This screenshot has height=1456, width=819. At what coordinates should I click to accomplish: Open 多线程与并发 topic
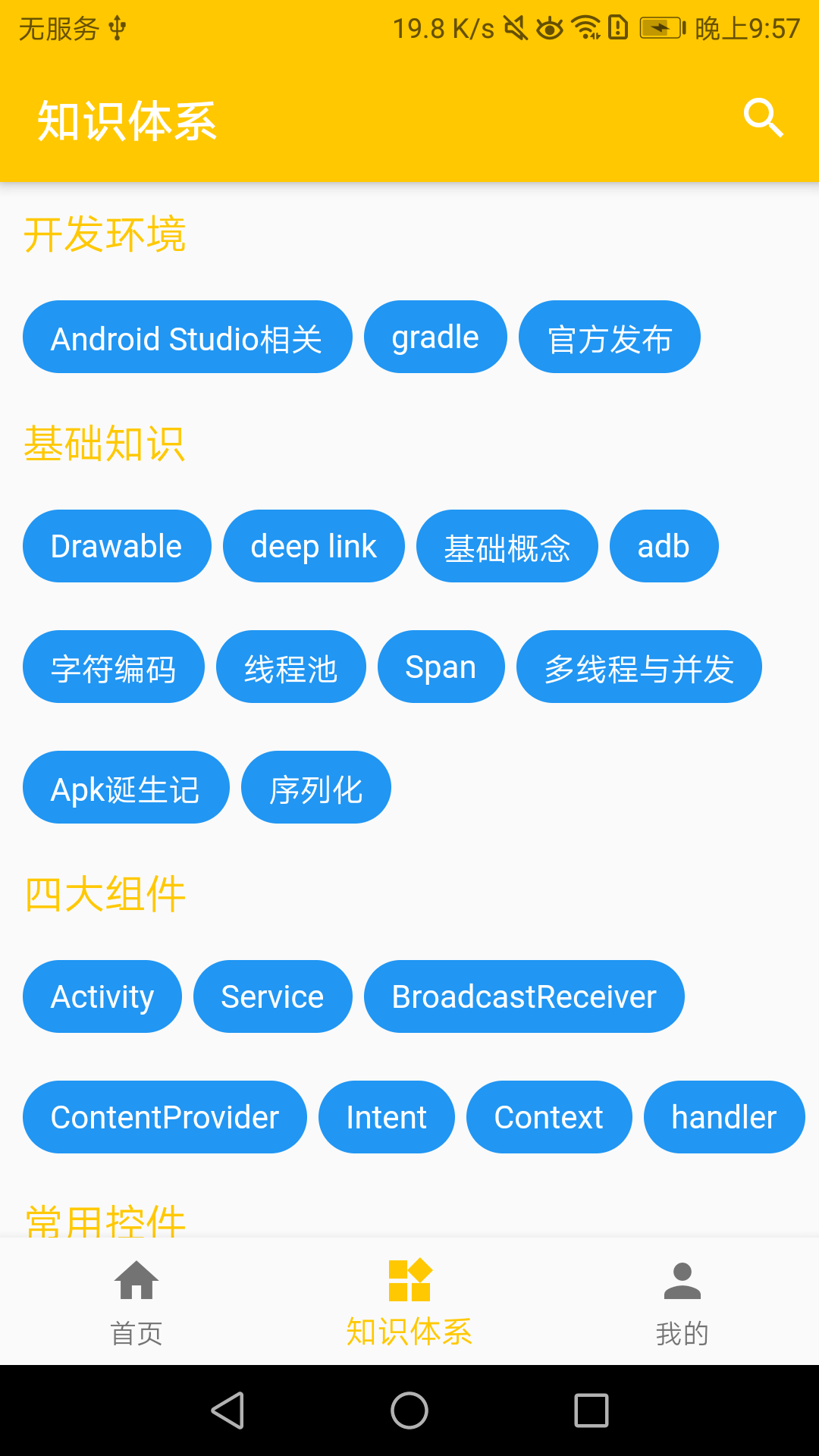639,667
